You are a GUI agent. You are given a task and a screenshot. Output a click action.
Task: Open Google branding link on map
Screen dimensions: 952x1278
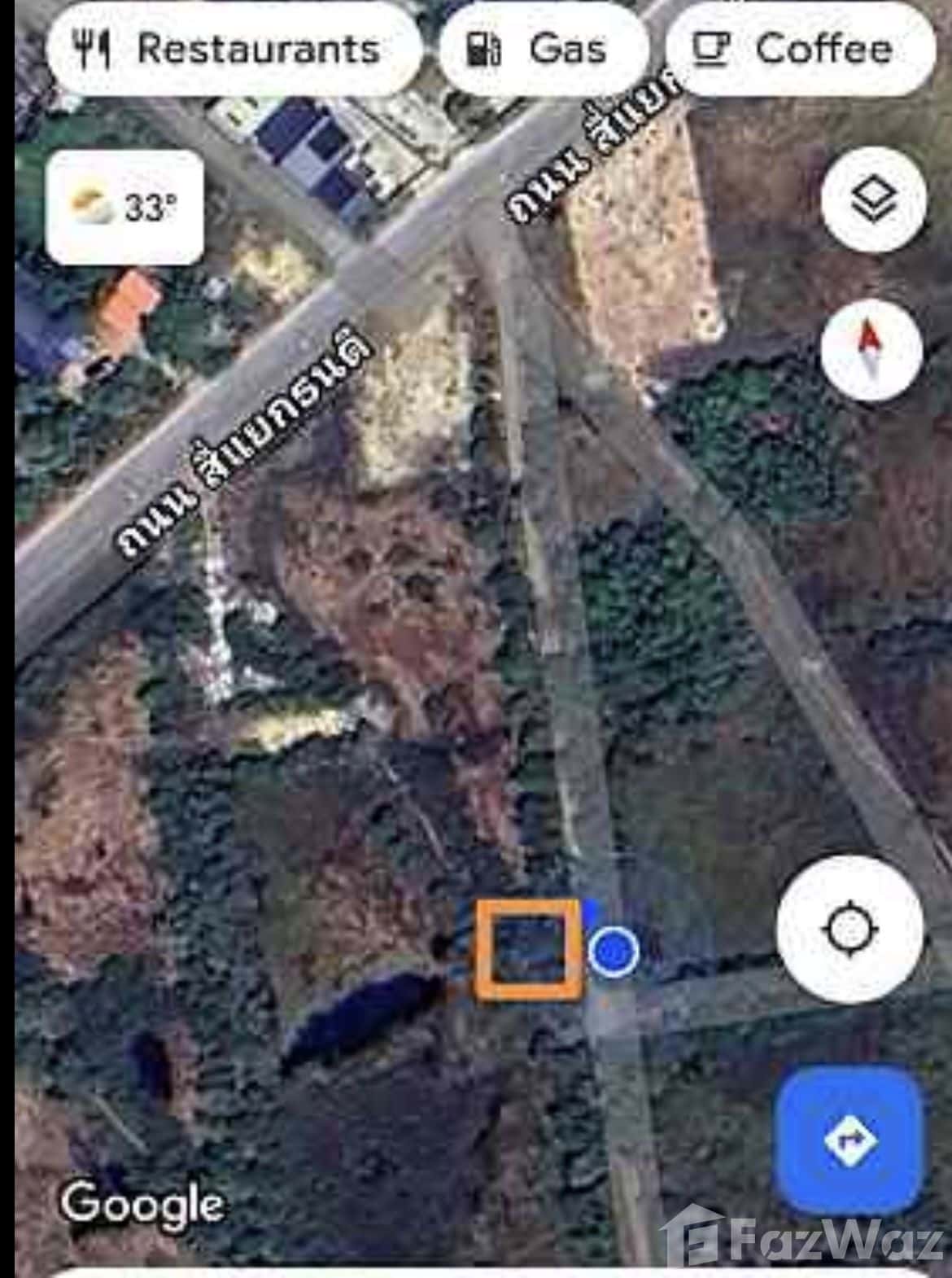[x=145, y=1202]
